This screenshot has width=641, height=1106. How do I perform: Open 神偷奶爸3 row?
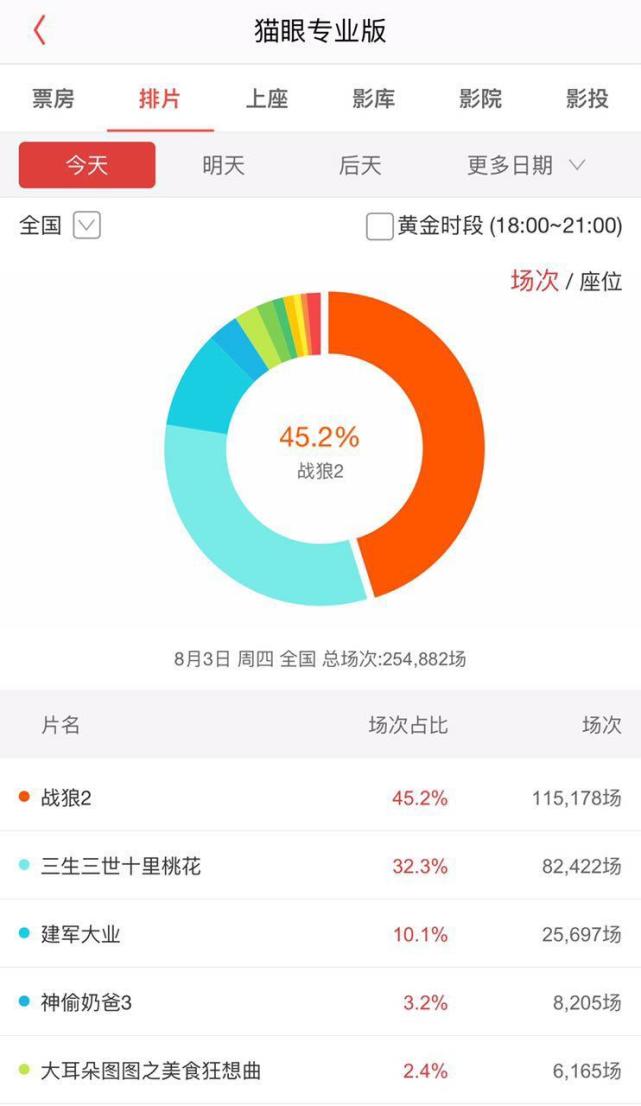(320, 1002)
